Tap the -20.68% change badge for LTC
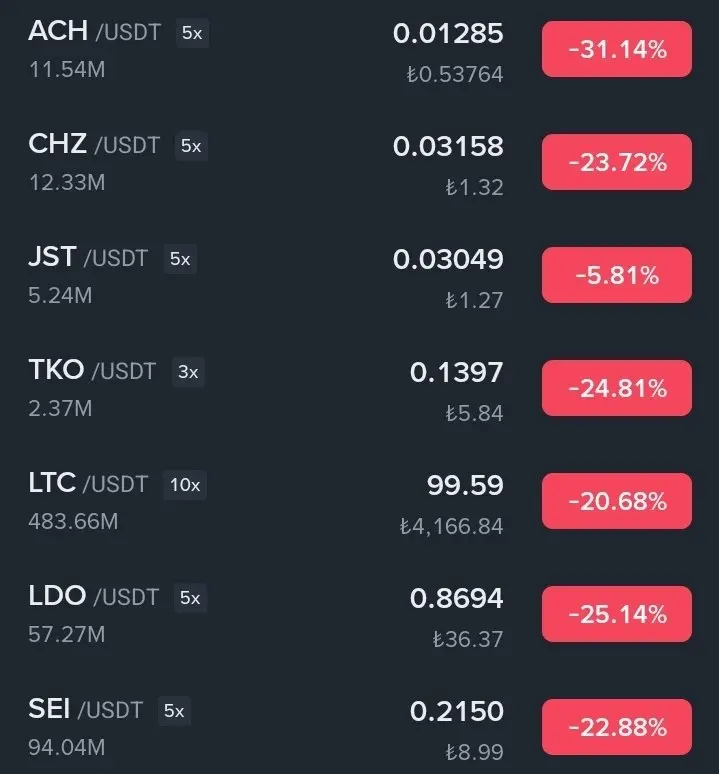This screenshot has height=774, width=719. (x=616, y=500)
